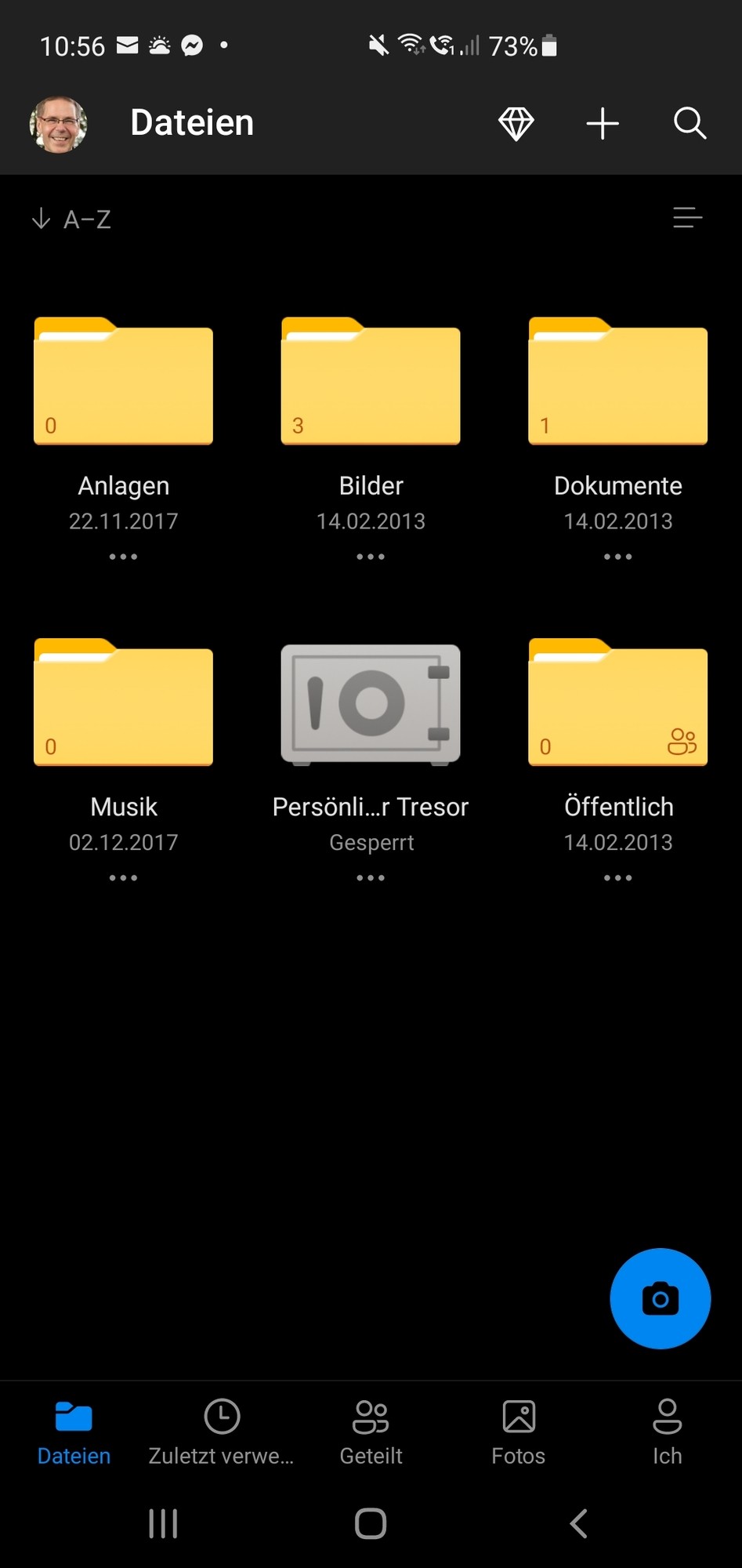Viewport: 742px width, 1568px height.
Task: Open the Dokumente folder
Action: (x=618, y=382)
